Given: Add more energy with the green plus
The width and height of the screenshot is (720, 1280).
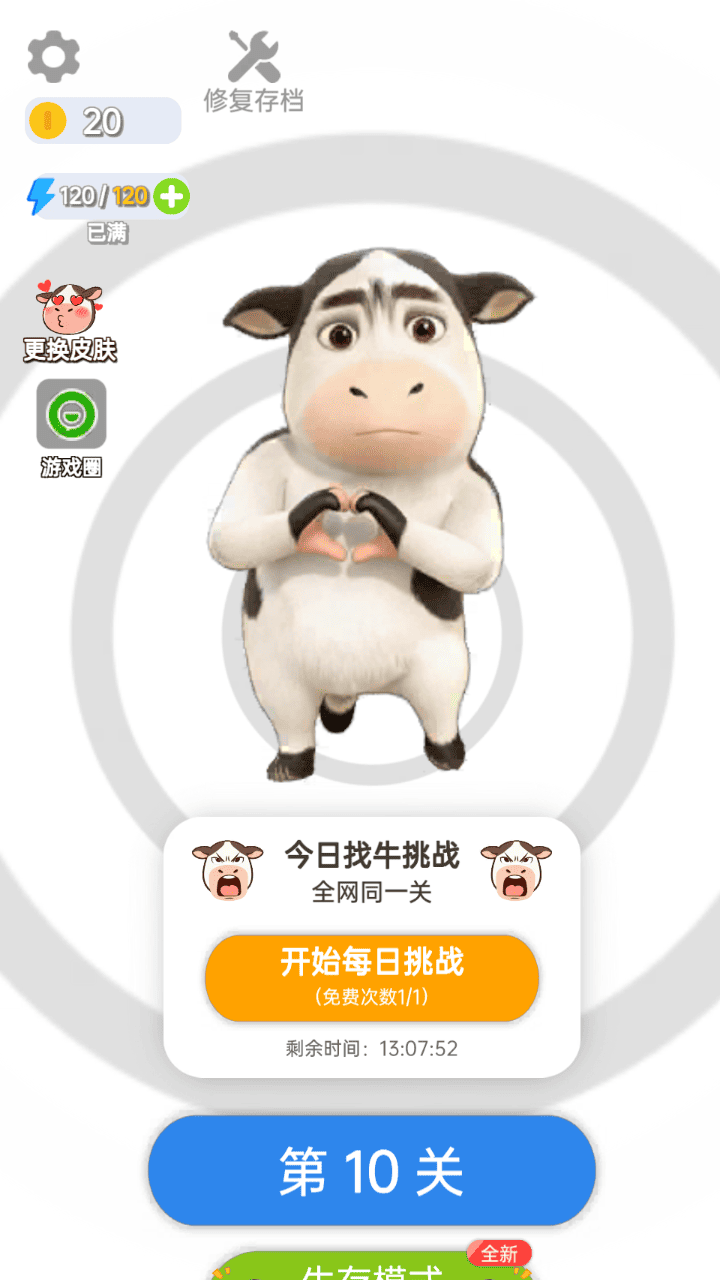Looking at the screenshot, I should [x=172, y=197].
